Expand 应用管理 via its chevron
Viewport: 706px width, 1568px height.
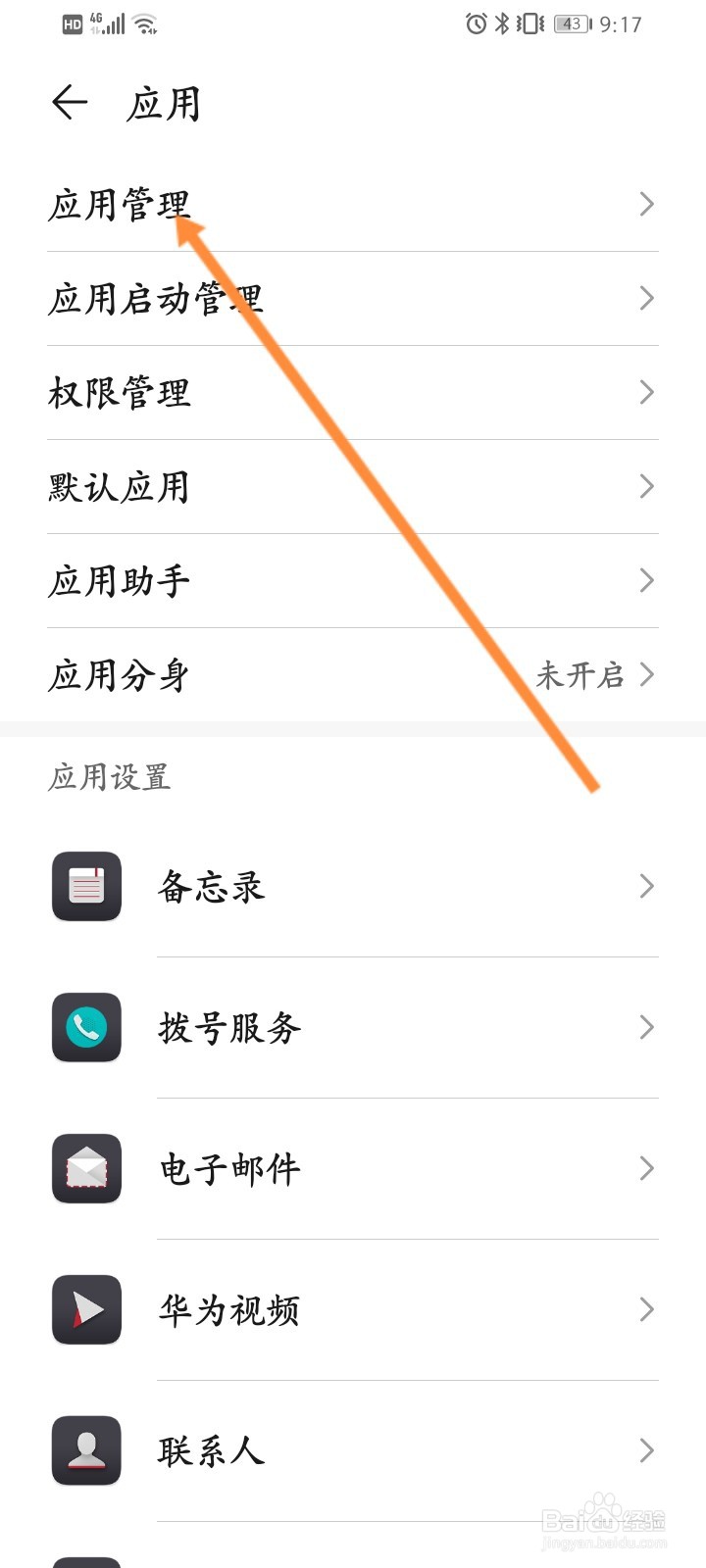(646, 204)
